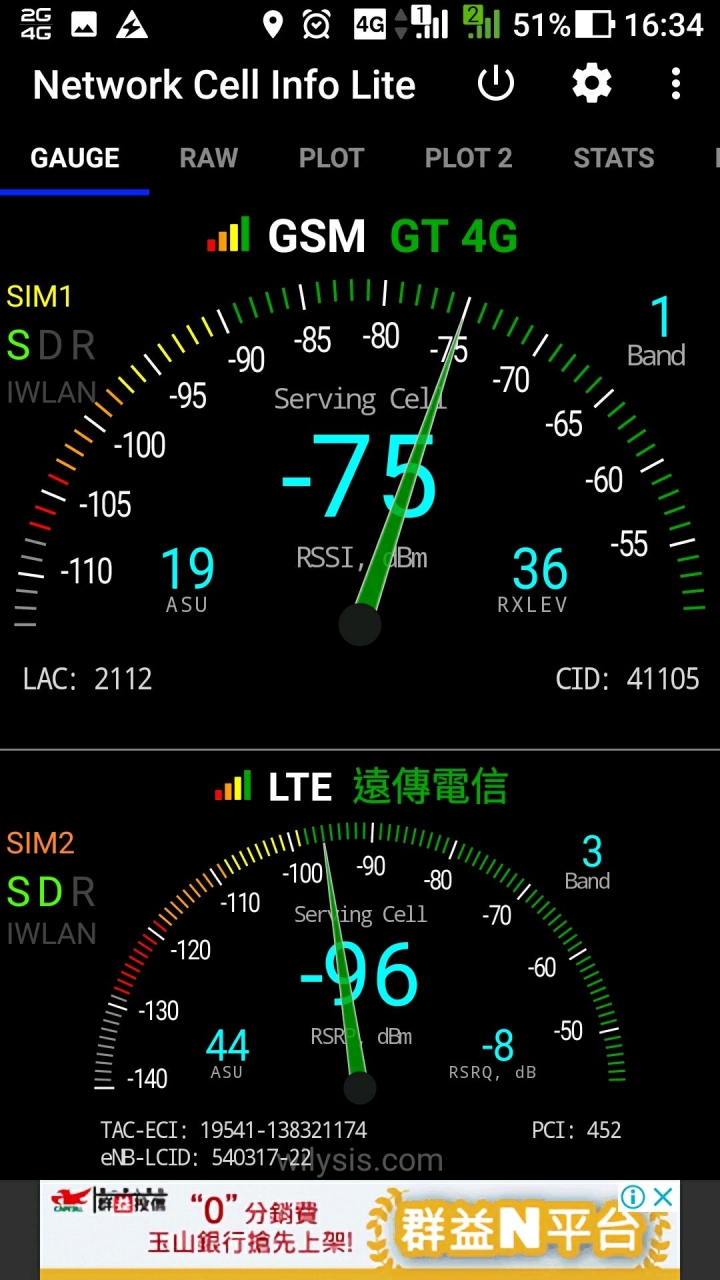The width and height of the screenshot is (720, 1280).
Task: Open the 群益N平台 ad banner
Action: point(360,1232)
